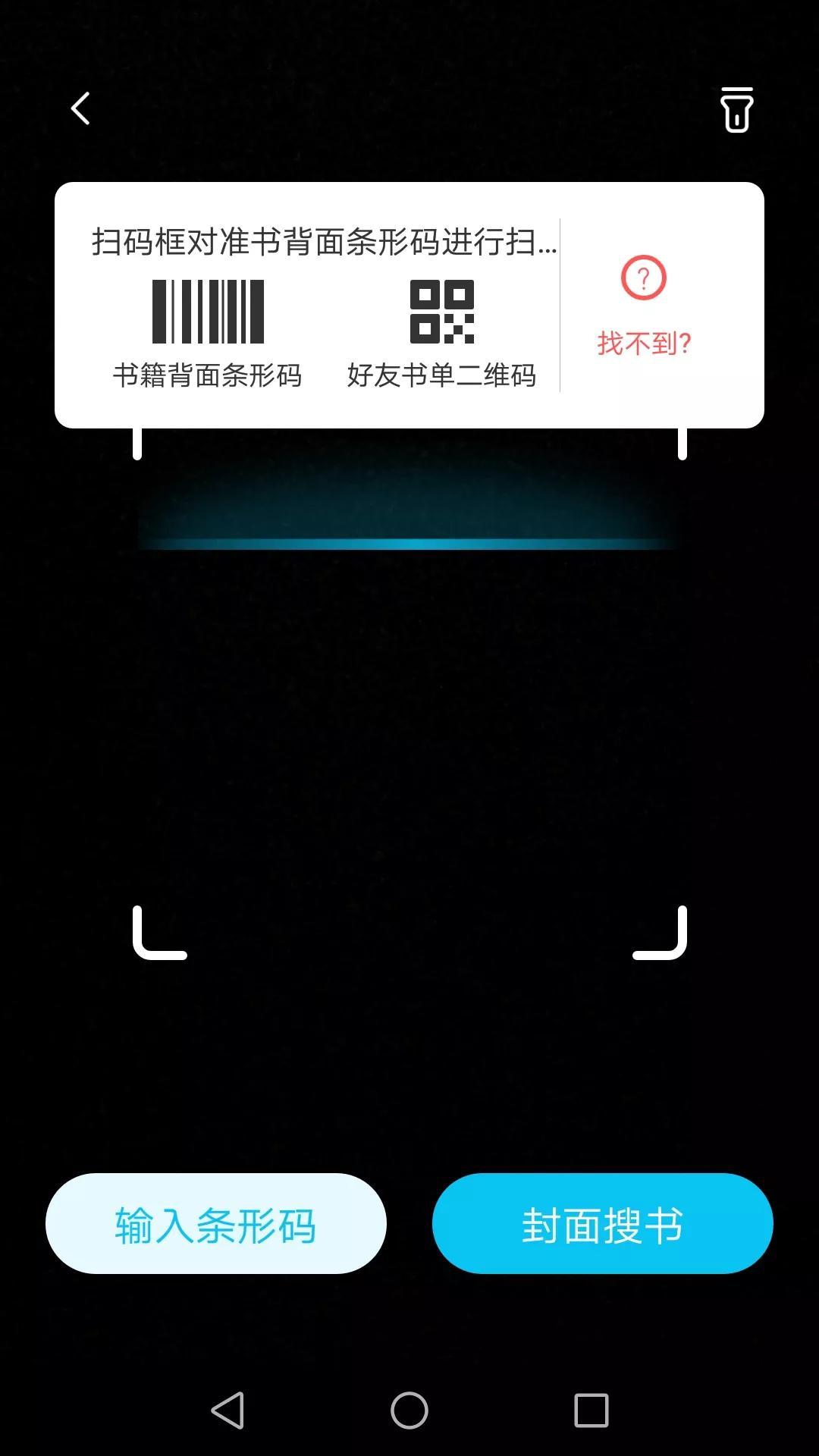819x1456 pixels.
Task: Search the book by cover with 封面搜书
Action: click(602, 1224)
